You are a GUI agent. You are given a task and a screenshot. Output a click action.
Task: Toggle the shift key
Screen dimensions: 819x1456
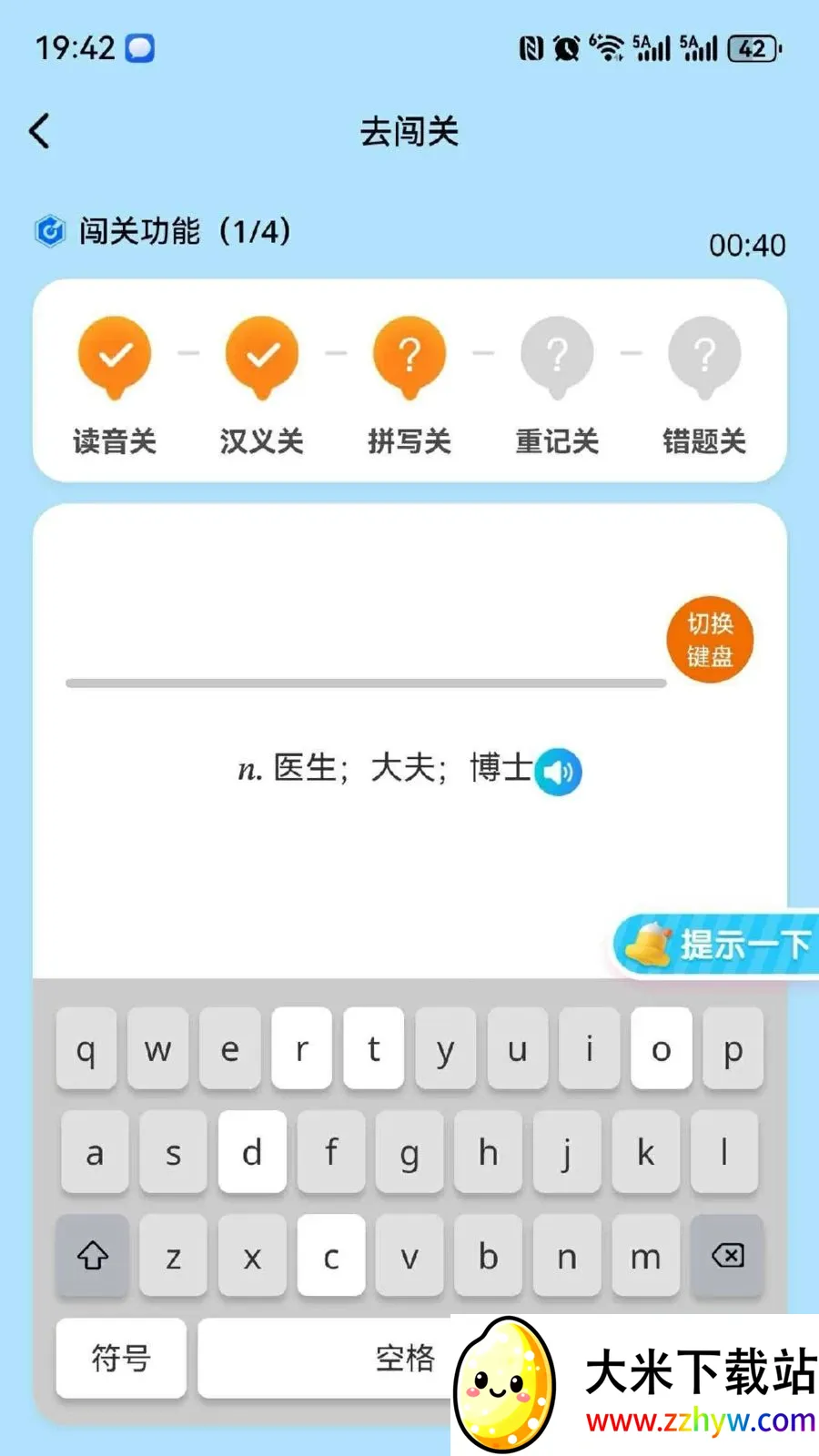pos(92,1256)
